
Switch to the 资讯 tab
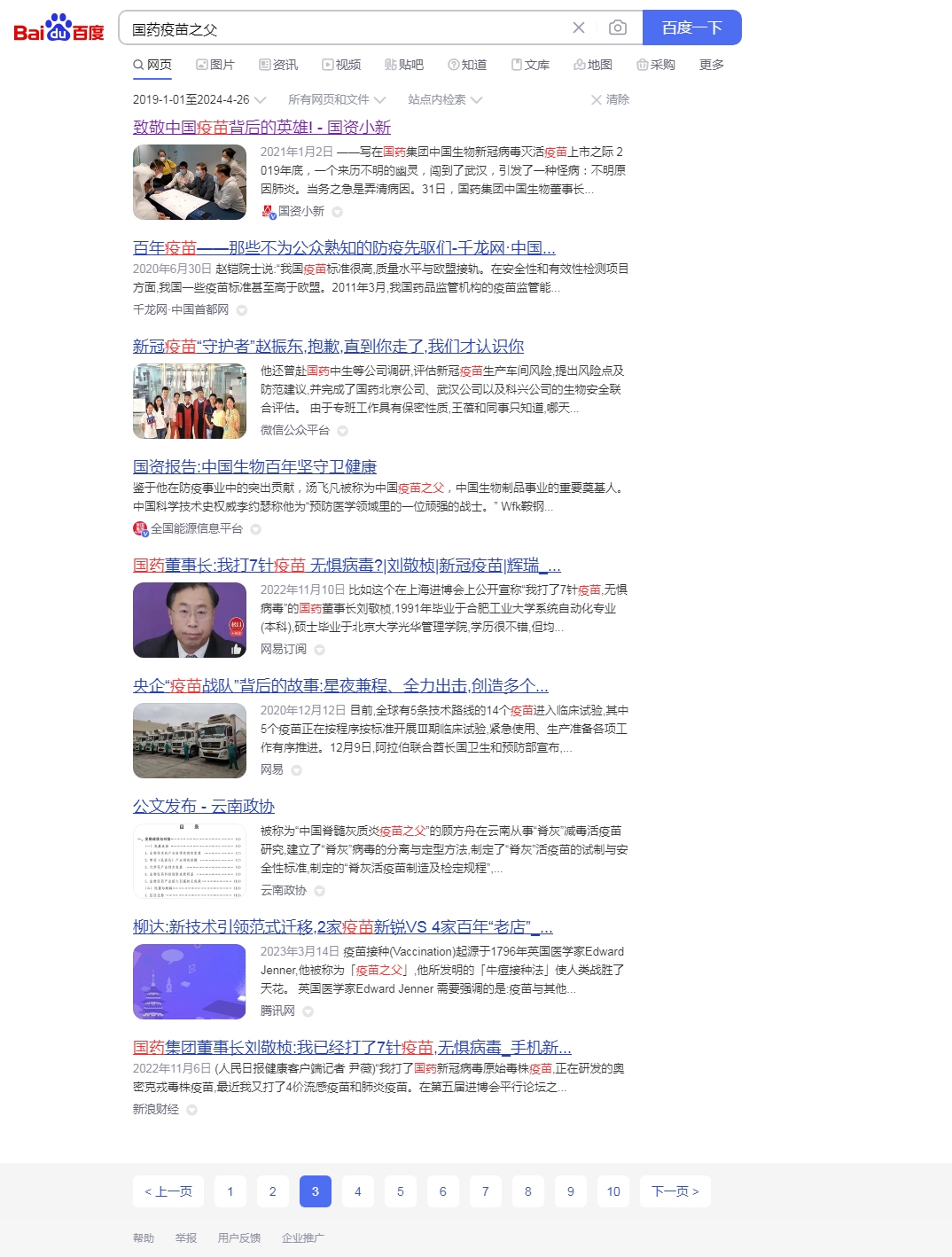pos(278,65)
